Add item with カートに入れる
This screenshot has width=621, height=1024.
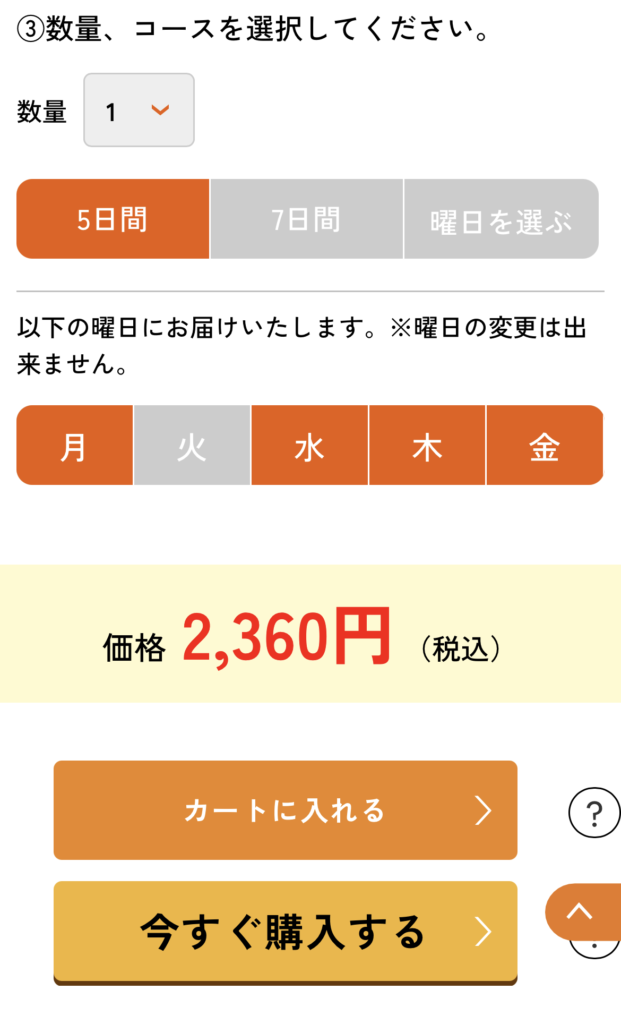(x=285, y=810)
